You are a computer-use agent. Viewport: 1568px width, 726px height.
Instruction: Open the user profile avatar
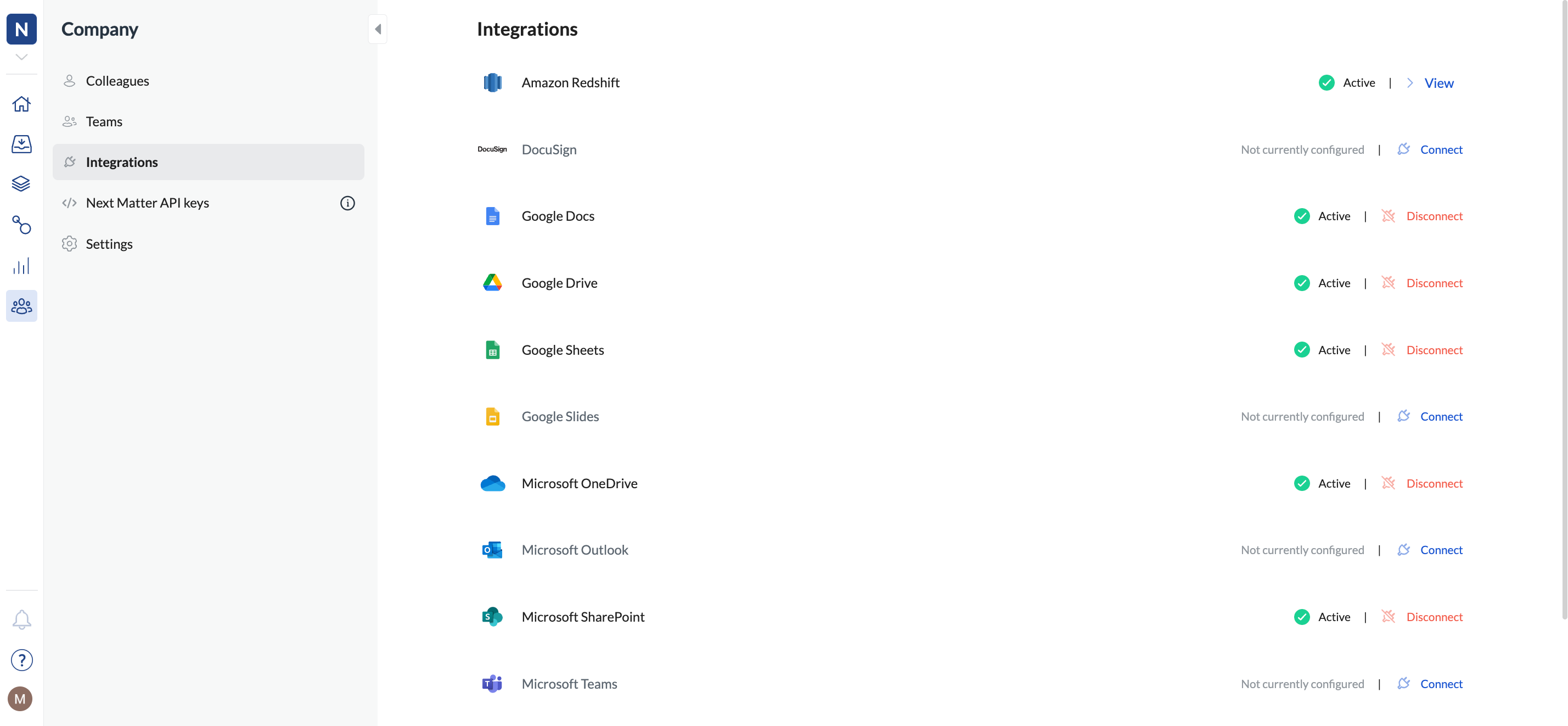point(20,699)
